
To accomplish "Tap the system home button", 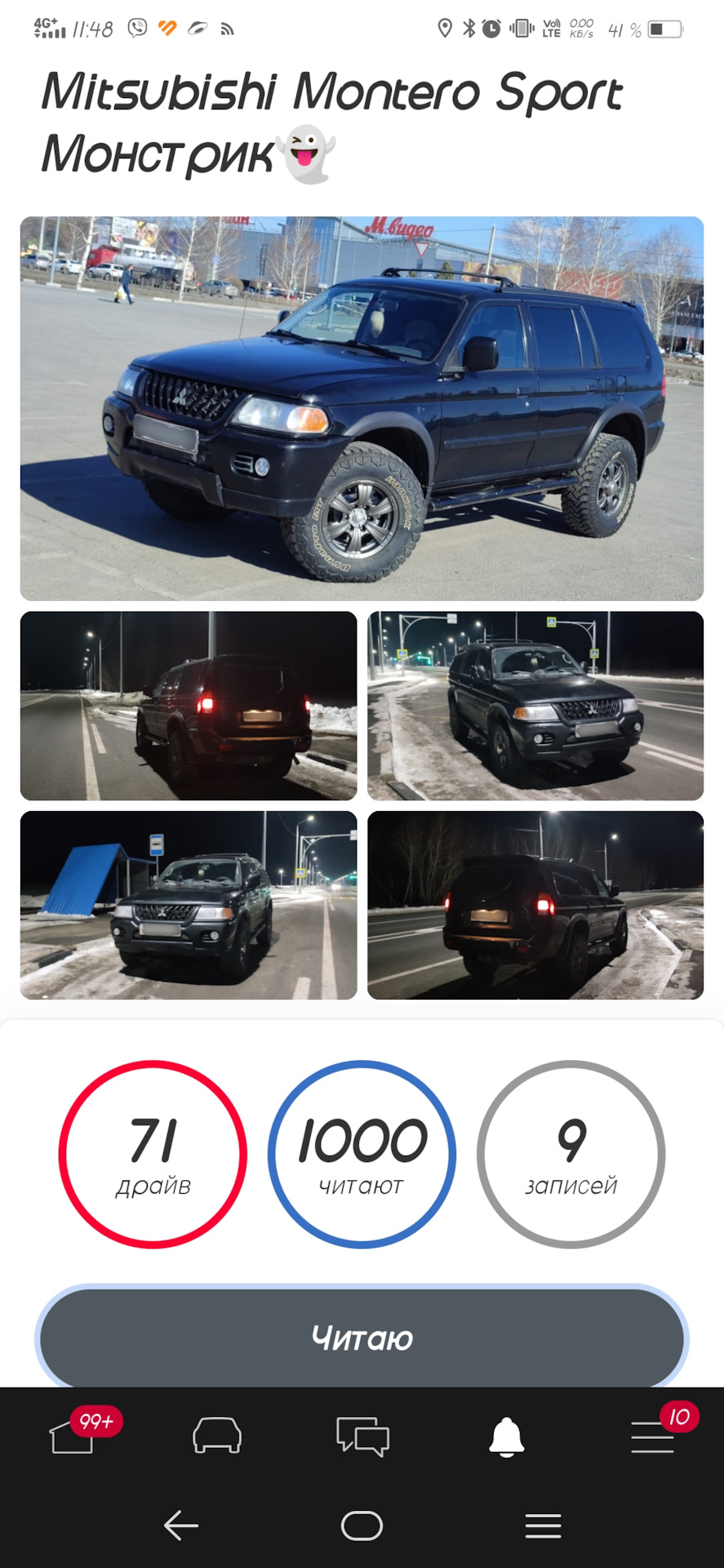I will click(x=362, y=1526).
